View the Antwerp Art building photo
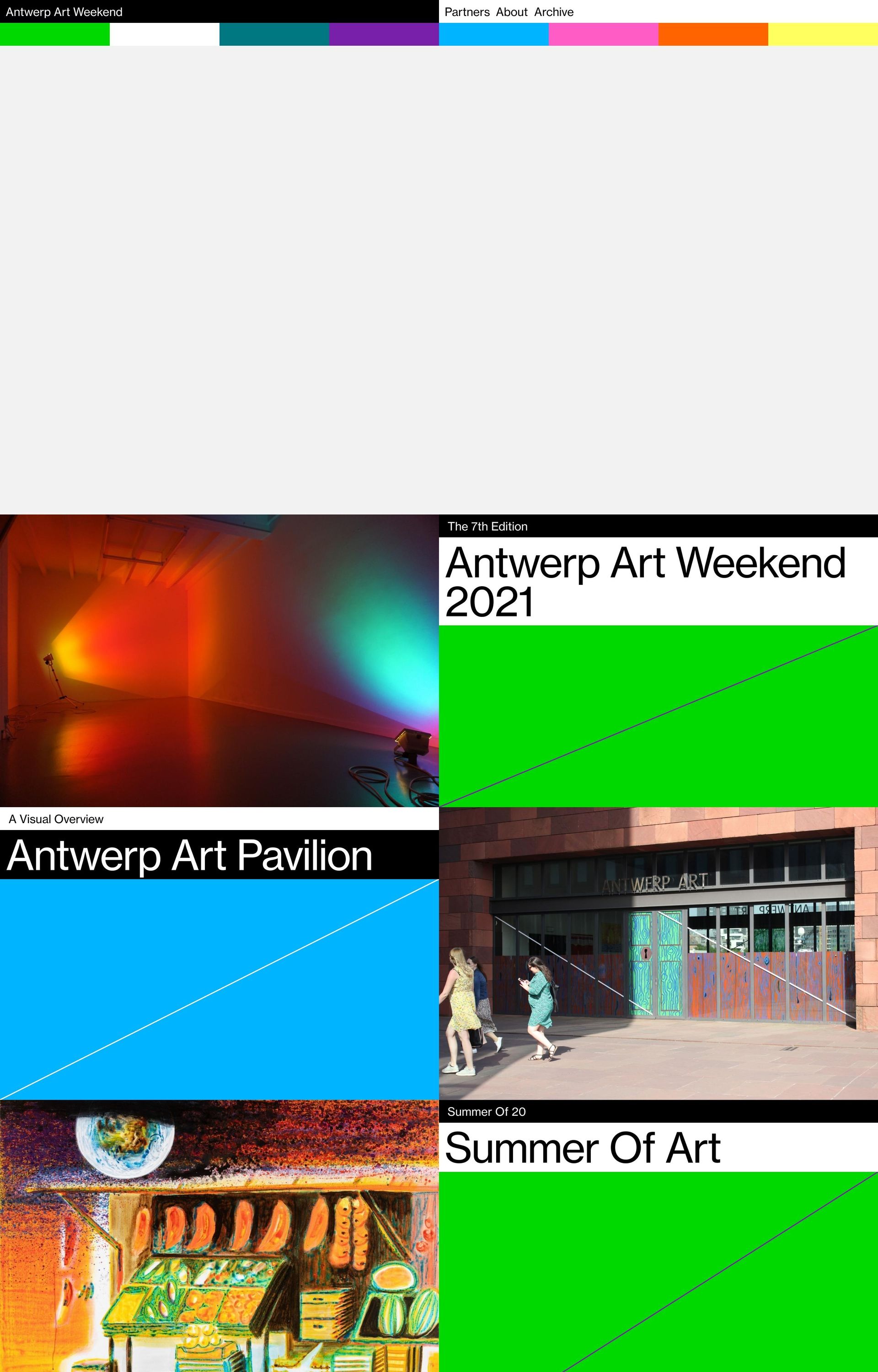878x1372 pixels. pyautogui.click(x=658, y=953)
